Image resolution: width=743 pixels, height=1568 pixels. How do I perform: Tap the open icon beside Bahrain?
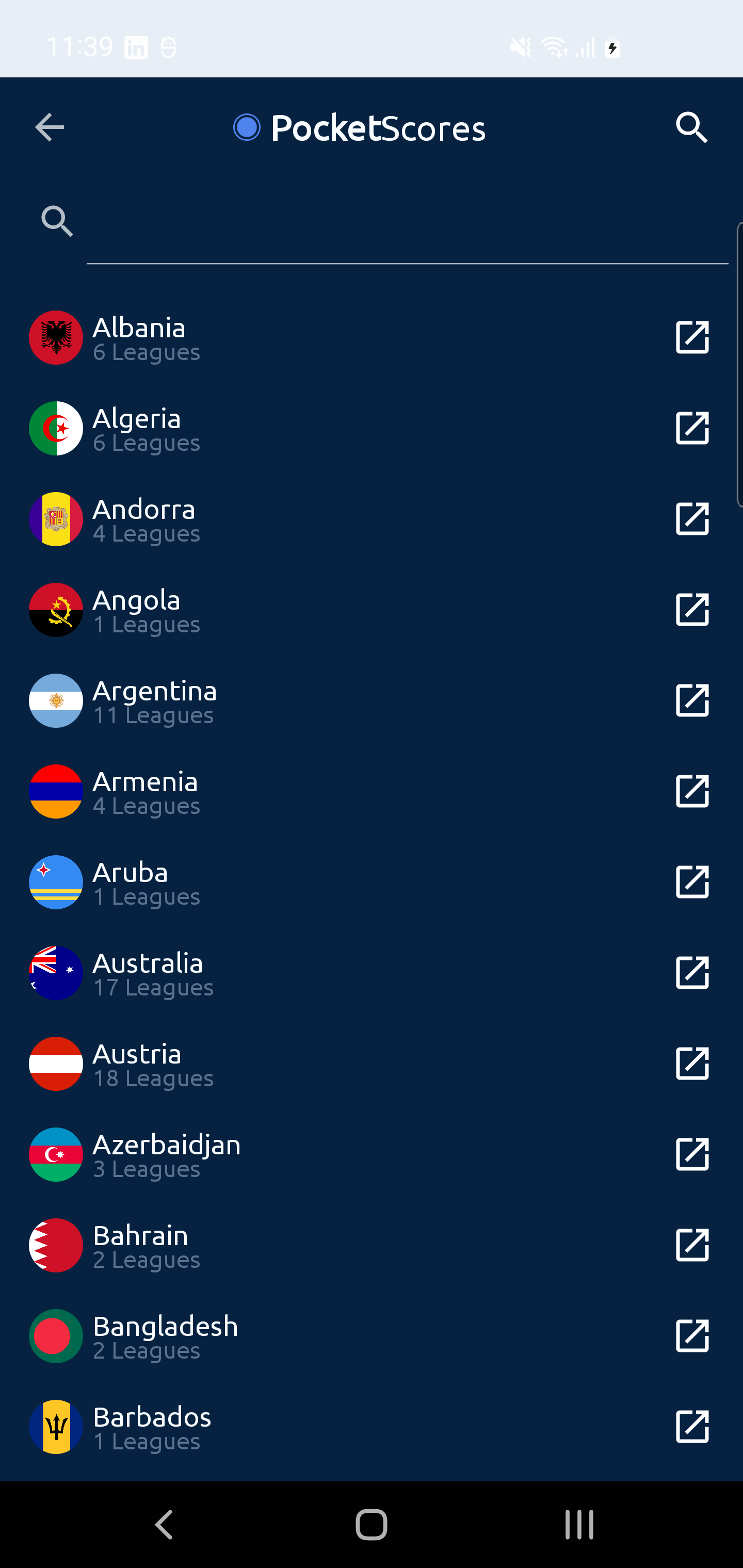(x=692, y=1246)
